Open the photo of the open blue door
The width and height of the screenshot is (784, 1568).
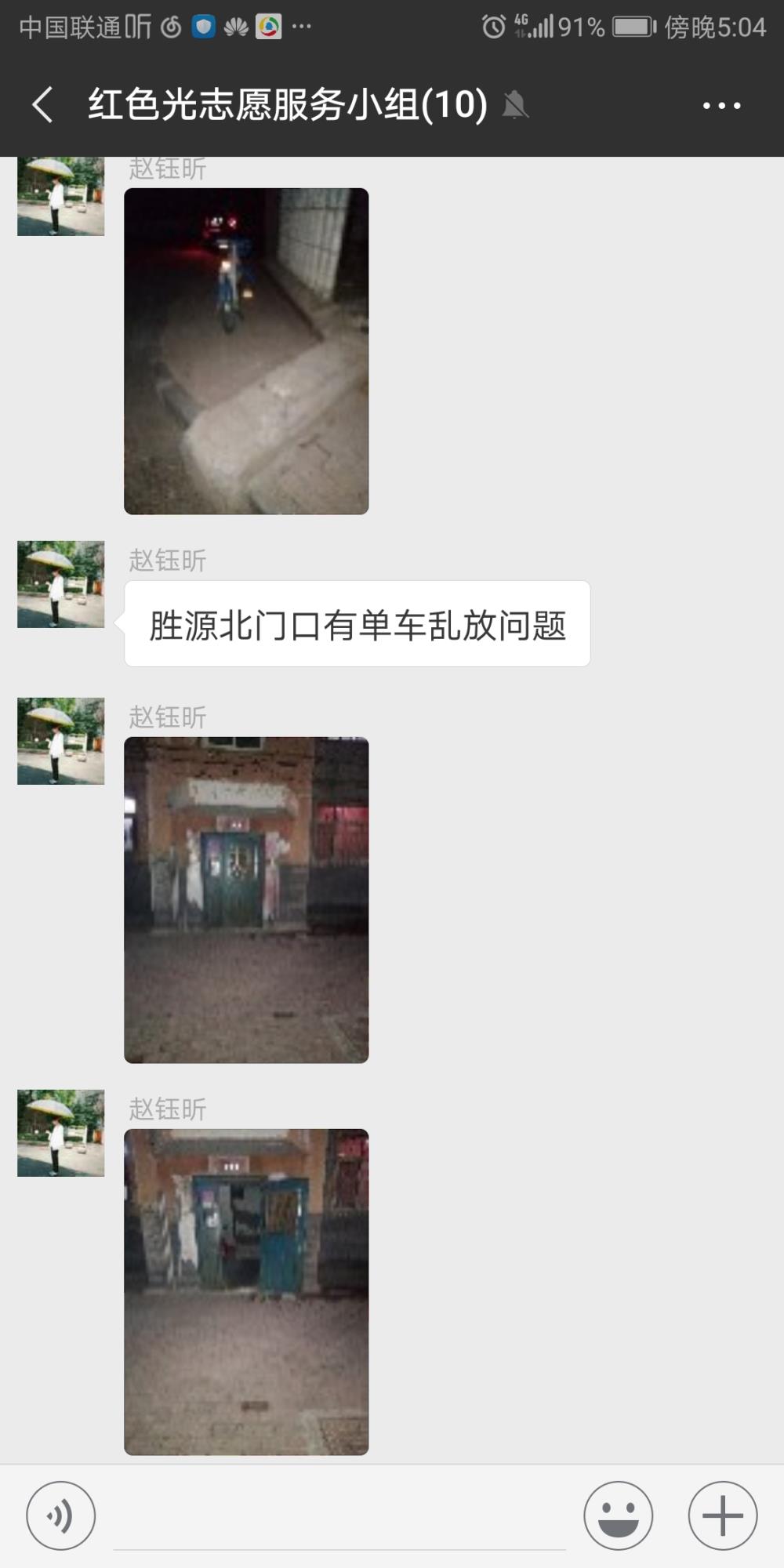[x=246, y=1292]
